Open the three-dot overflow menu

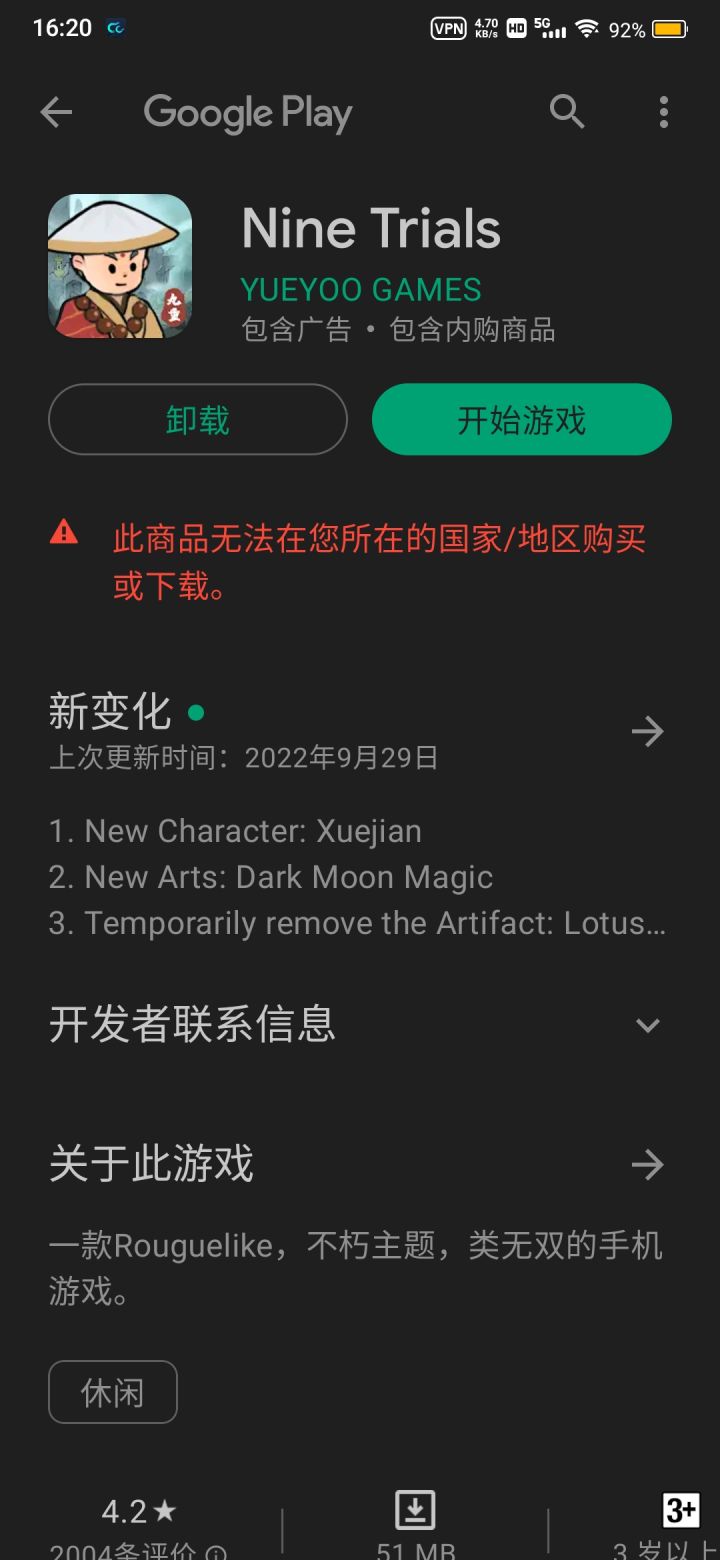663,112
